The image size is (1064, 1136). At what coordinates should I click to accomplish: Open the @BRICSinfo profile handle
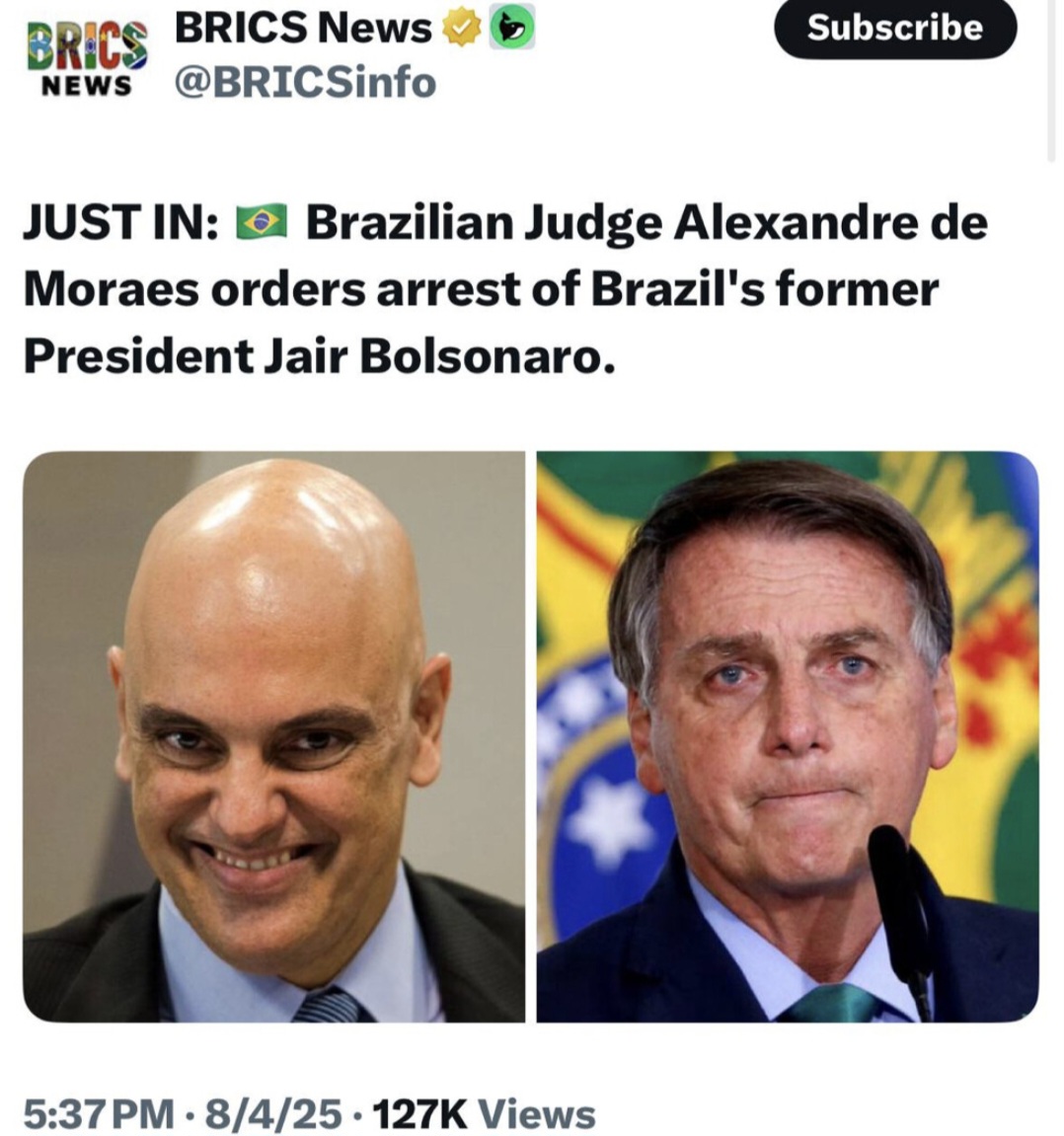click(x=305, y=82)
